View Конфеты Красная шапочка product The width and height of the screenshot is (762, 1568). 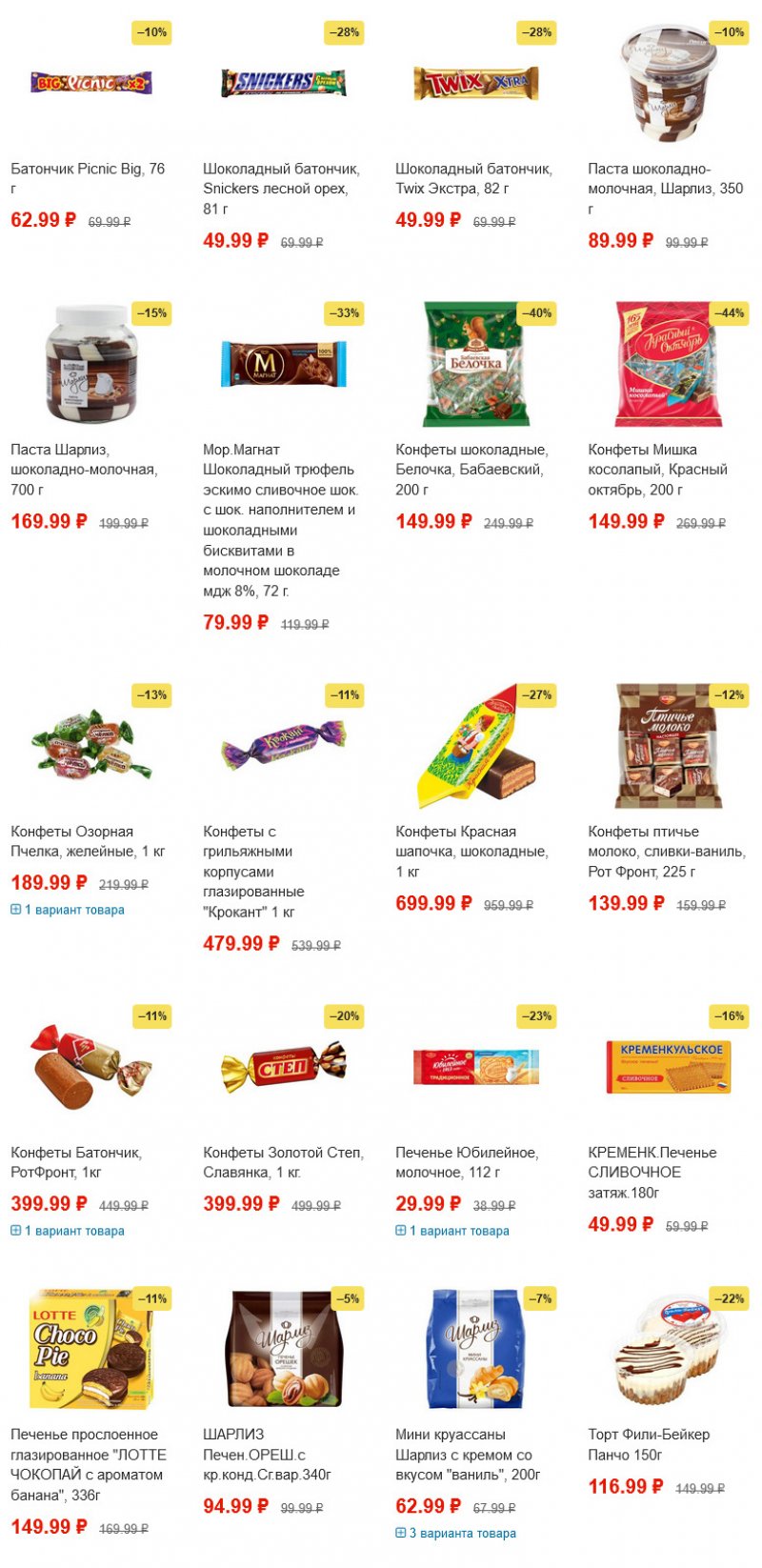point(471,852)
